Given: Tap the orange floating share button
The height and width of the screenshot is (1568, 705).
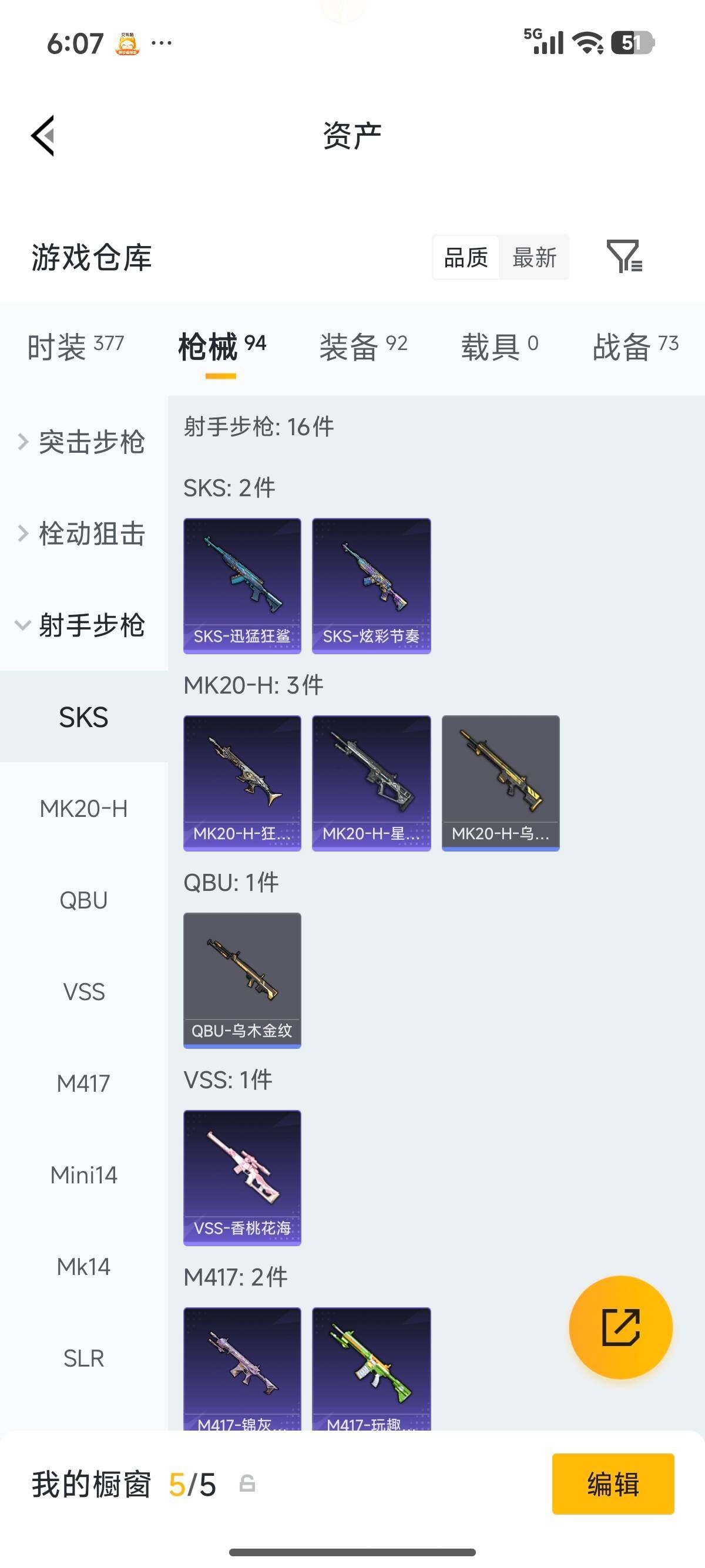Looking at the screenshot, I should tap(620, 1327).
